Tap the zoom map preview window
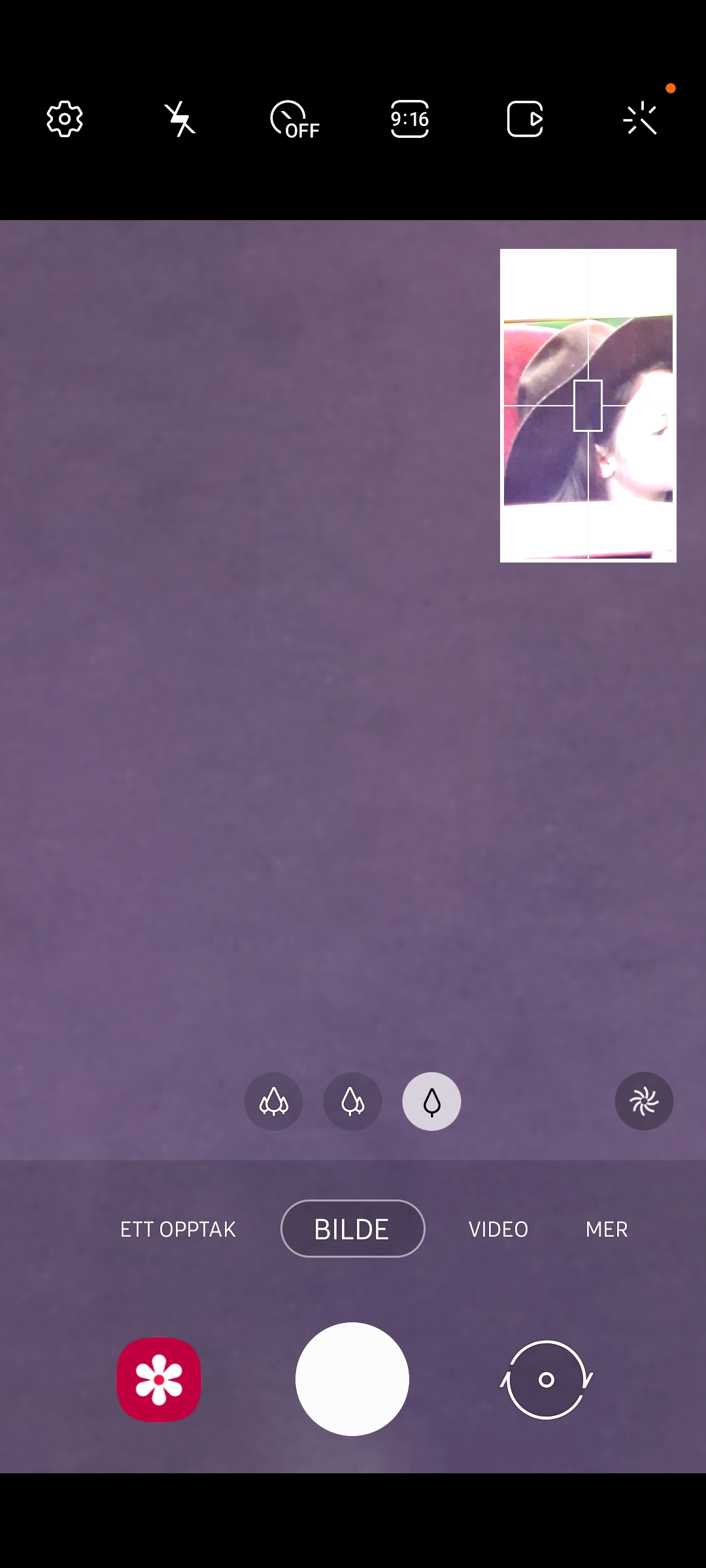Screen dimensions: 706x1568 coord(588,405)
